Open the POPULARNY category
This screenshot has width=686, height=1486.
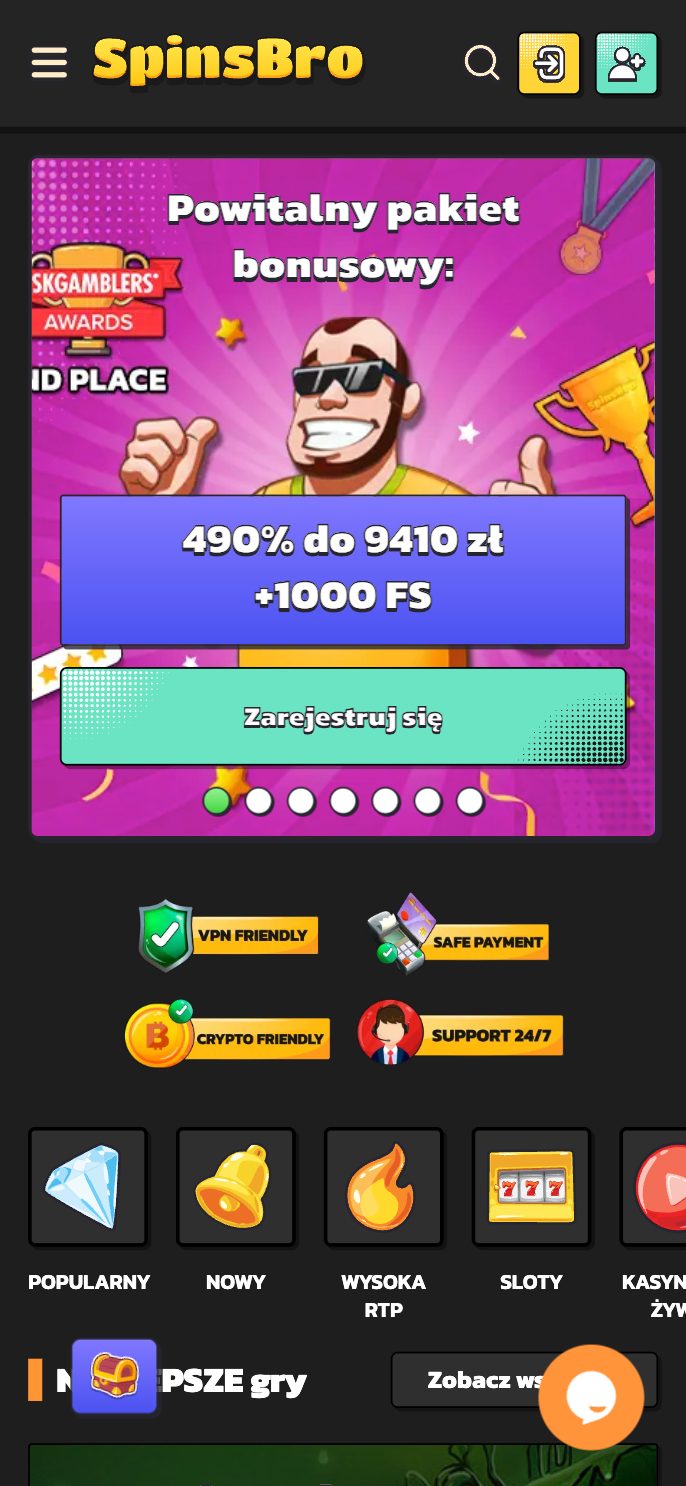[88, 1187]
